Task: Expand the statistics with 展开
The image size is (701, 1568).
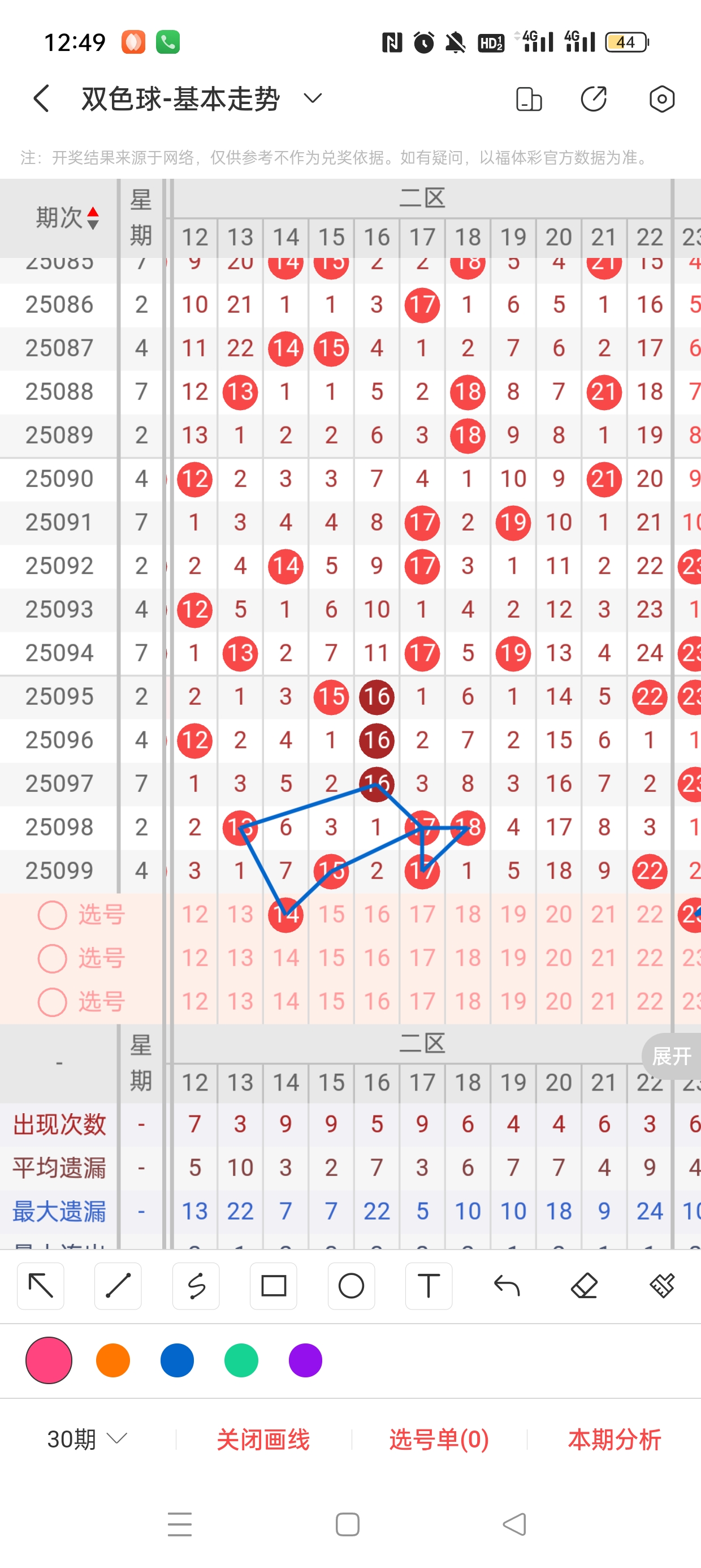Action: 671,1056
